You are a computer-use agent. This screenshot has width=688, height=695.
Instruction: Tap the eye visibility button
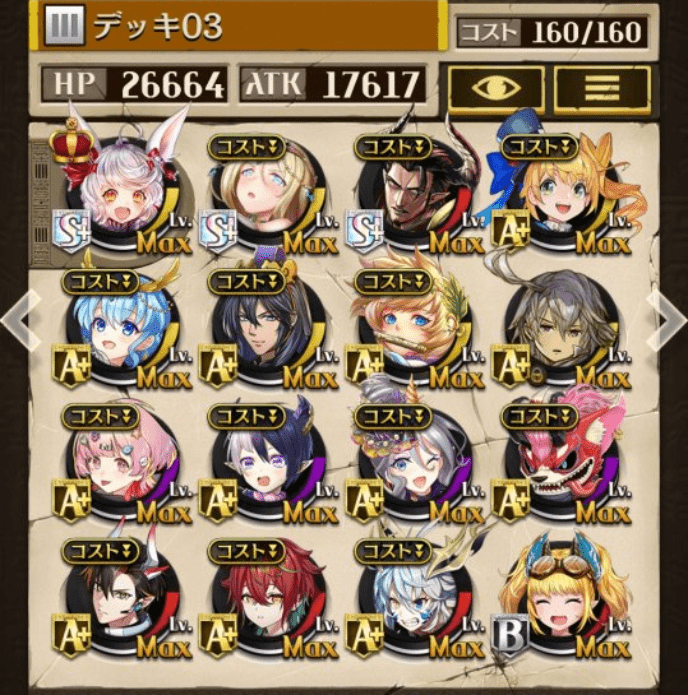click(x=496, y=89)
